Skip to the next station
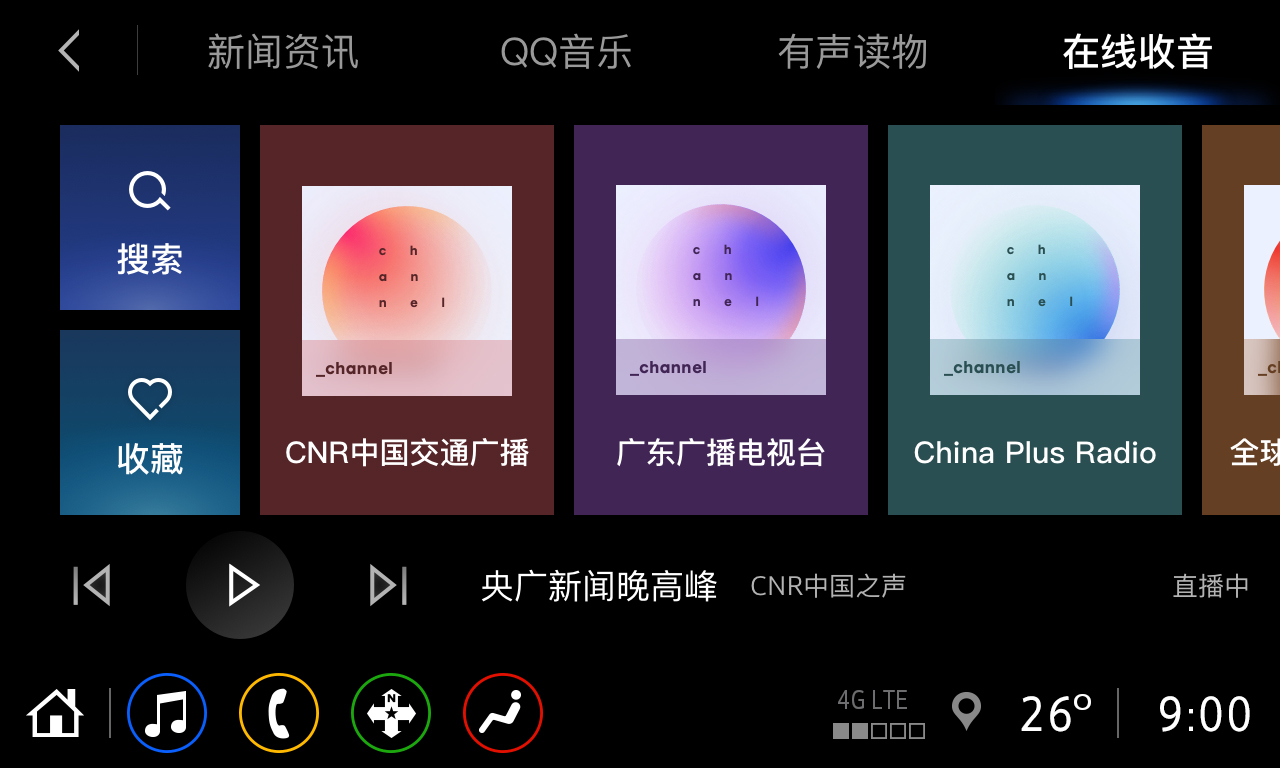 388,585
